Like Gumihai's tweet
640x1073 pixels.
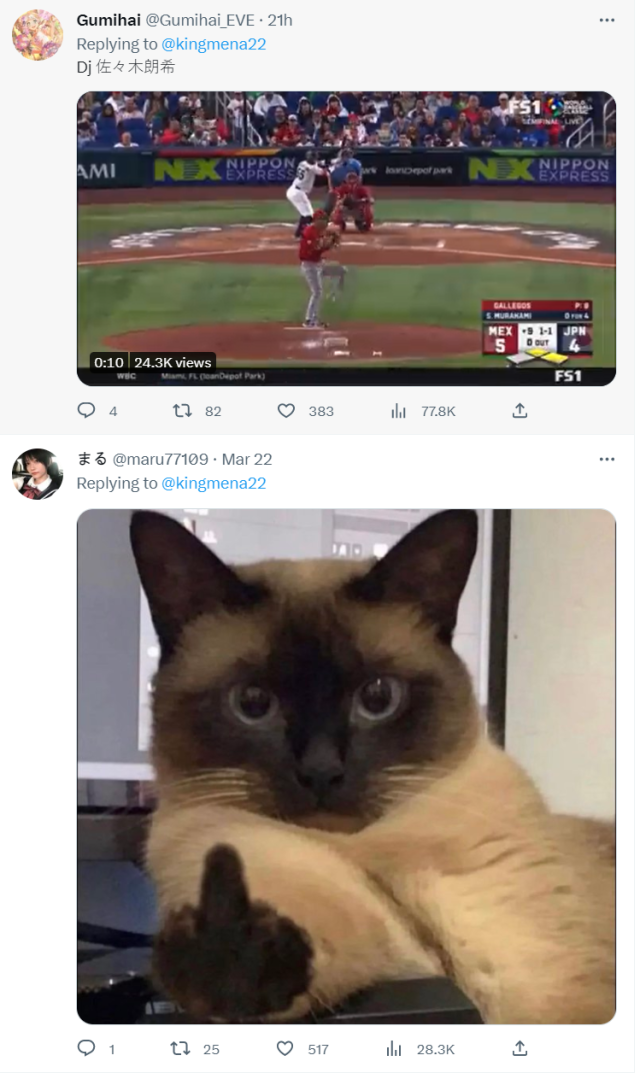pyautogui.click(x=287, y=411)
